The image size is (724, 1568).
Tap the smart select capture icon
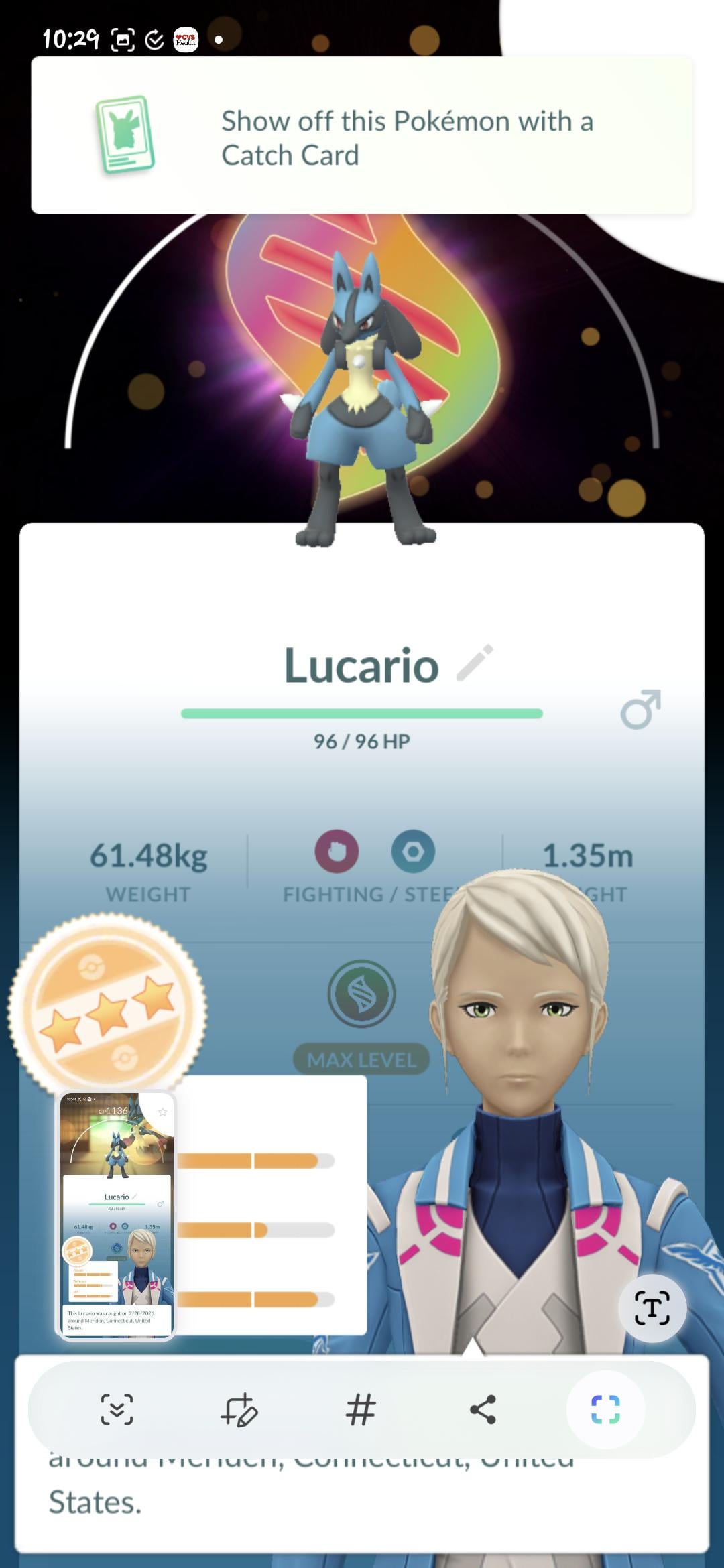click(x=605, y=1409)
